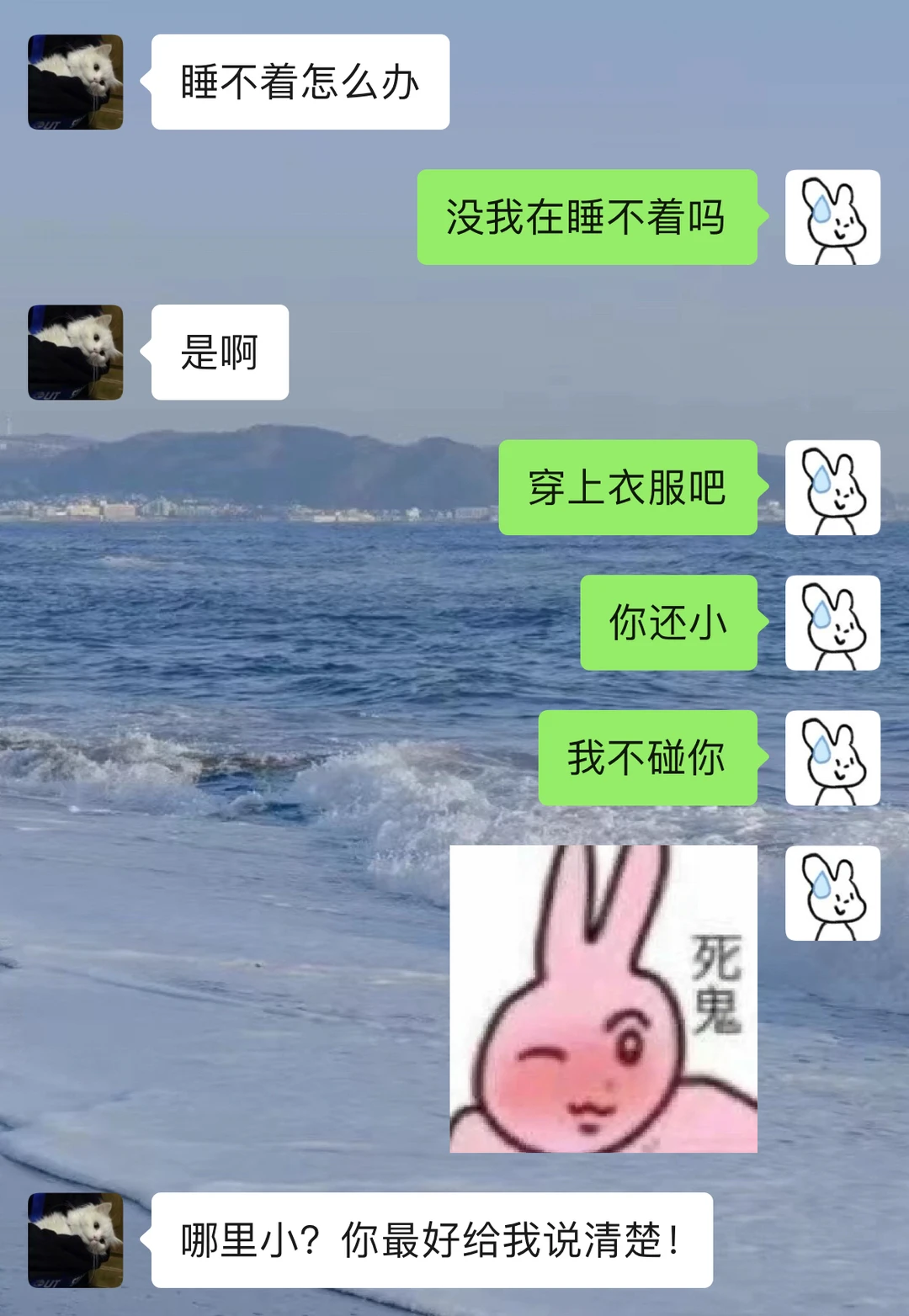Tap the message '你还小'
909x1316 pixels.
[667, 623]
